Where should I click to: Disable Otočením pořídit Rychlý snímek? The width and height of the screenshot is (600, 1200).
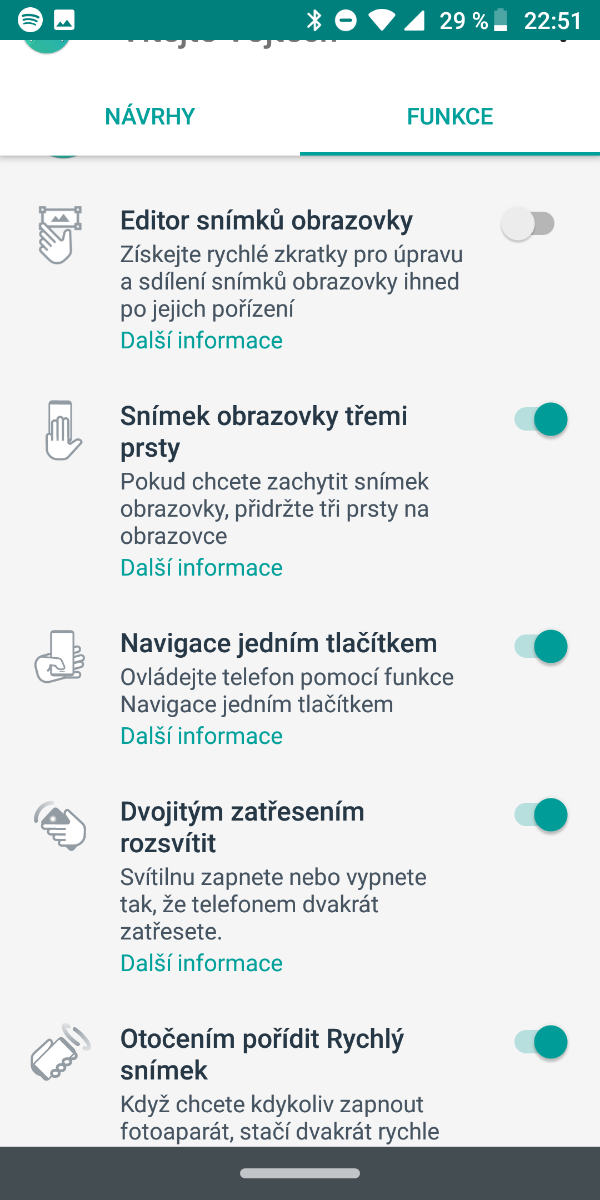(x=541, y=1042)
